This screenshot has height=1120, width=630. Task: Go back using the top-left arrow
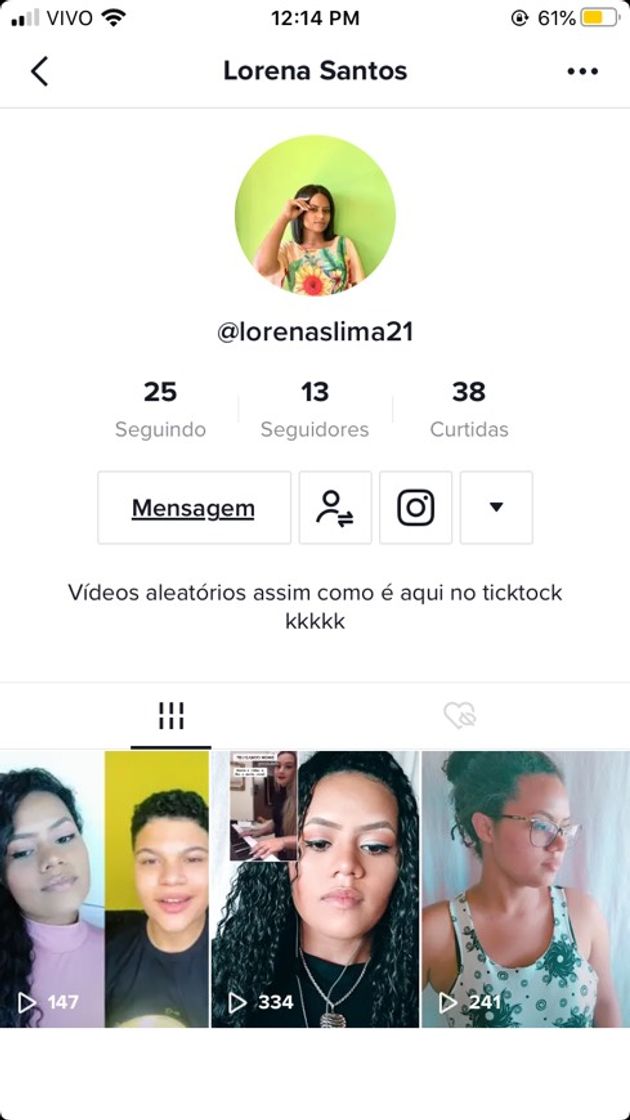(x=40, y=71)
